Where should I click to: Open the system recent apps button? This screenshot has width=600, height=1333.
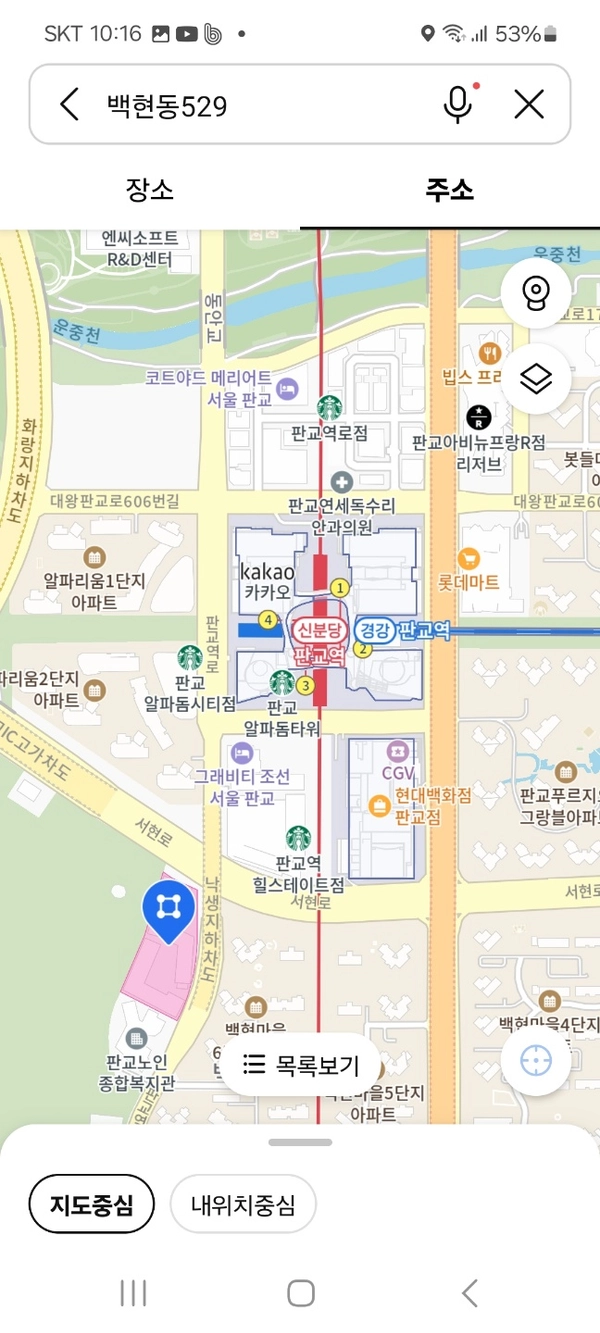point(133,1293)
